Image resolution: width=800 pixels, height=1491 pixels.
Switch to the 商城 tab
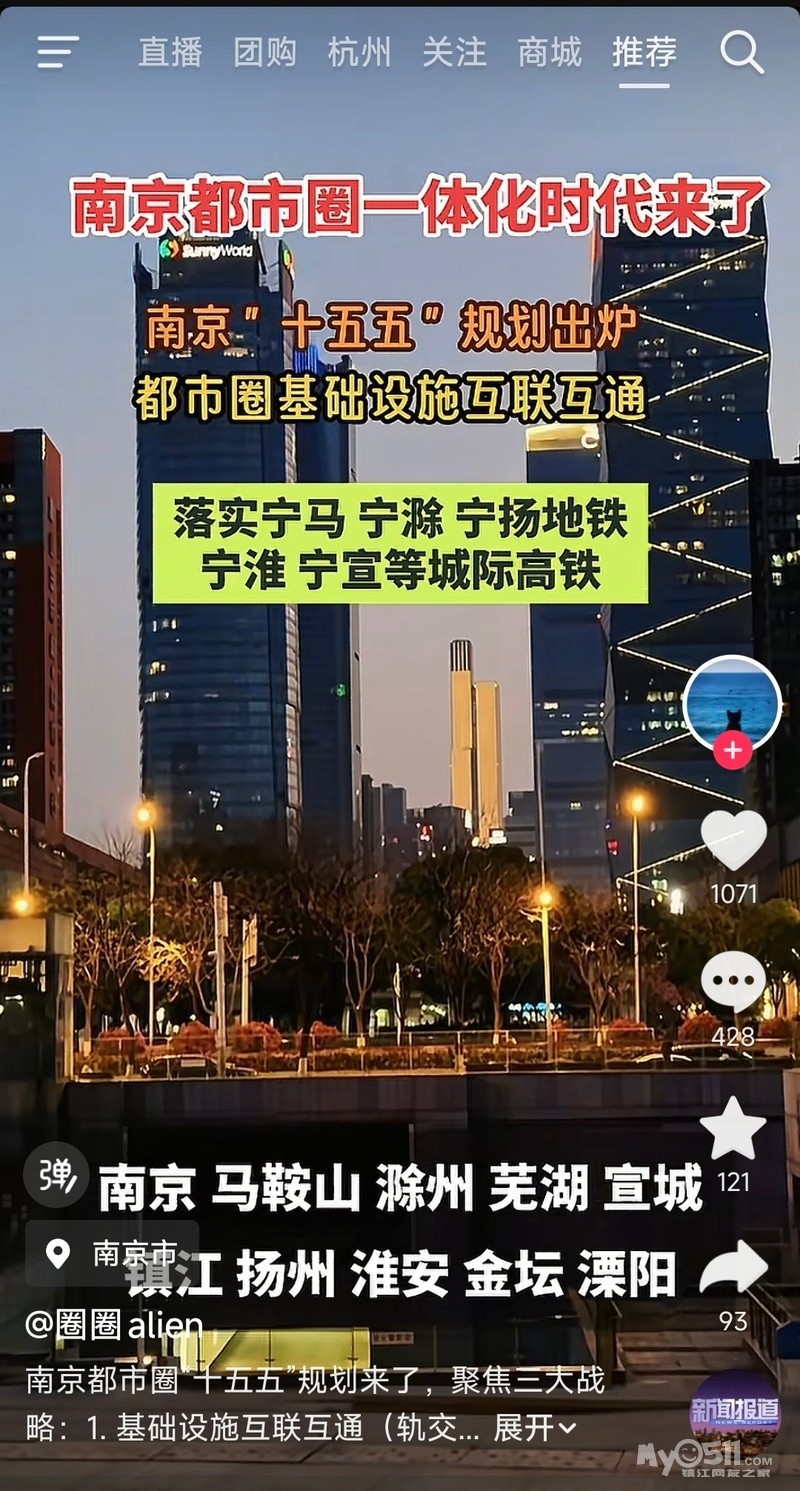[549, 52]
